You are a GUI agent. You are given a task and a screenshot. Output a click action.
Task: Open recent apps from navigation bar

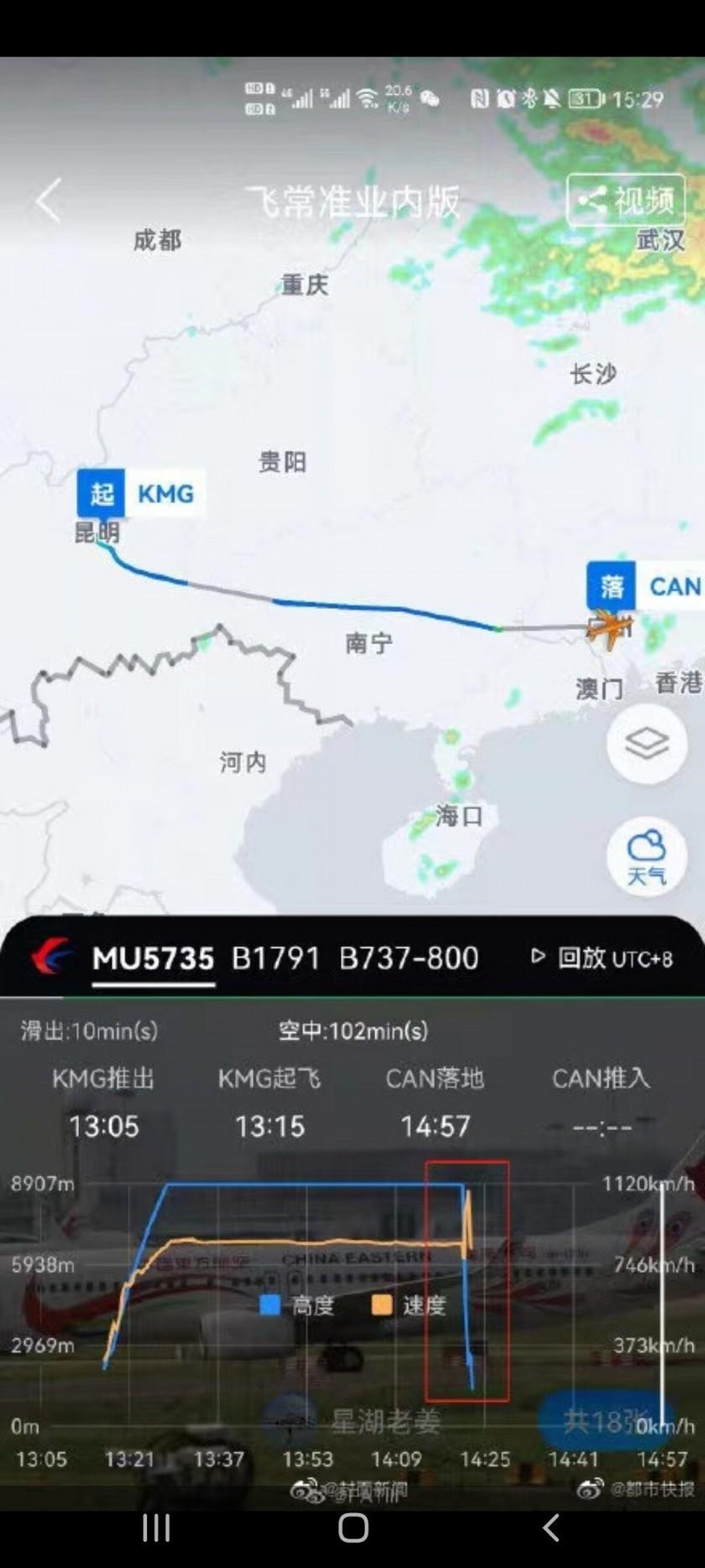(156, 1528)
